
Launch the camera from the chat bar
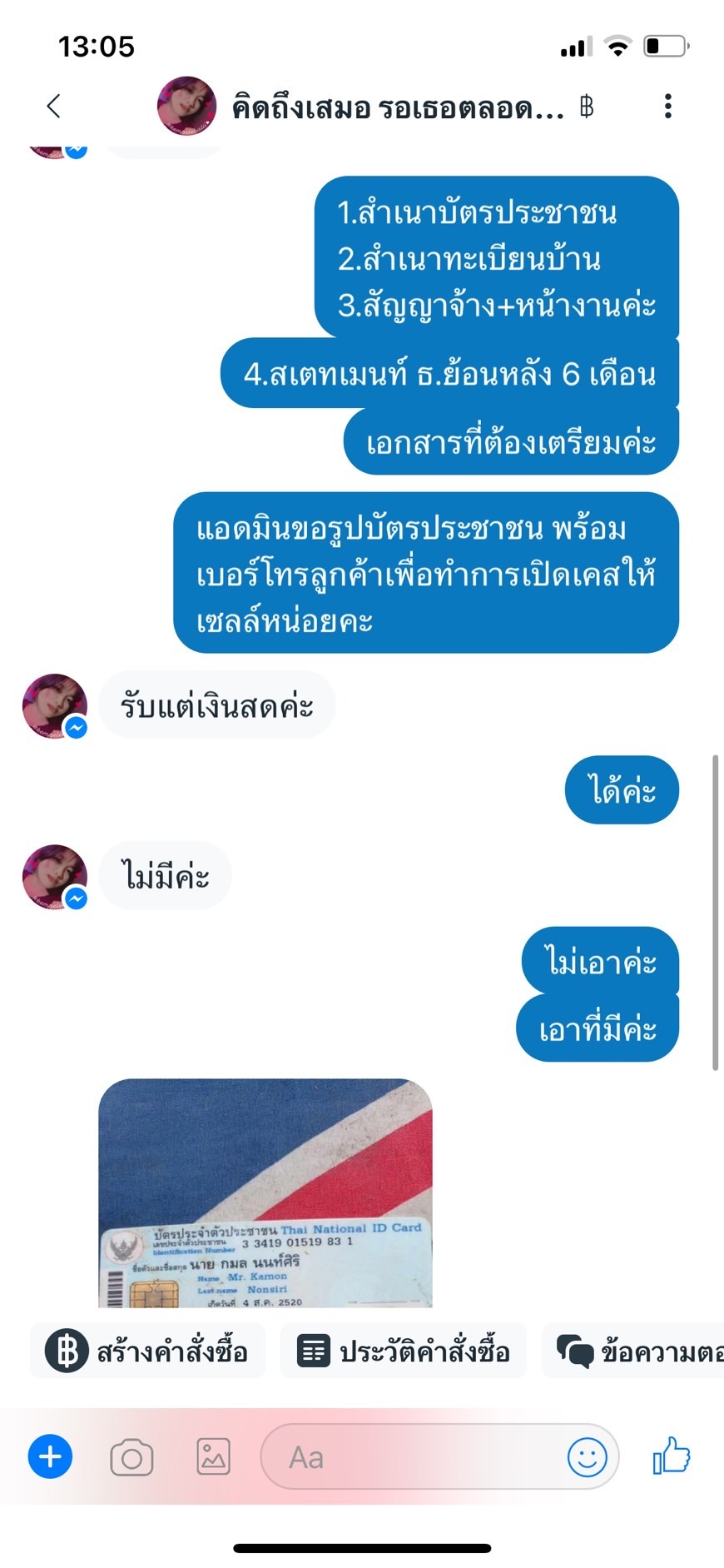pyautogui.click(x=131, y=1457)
